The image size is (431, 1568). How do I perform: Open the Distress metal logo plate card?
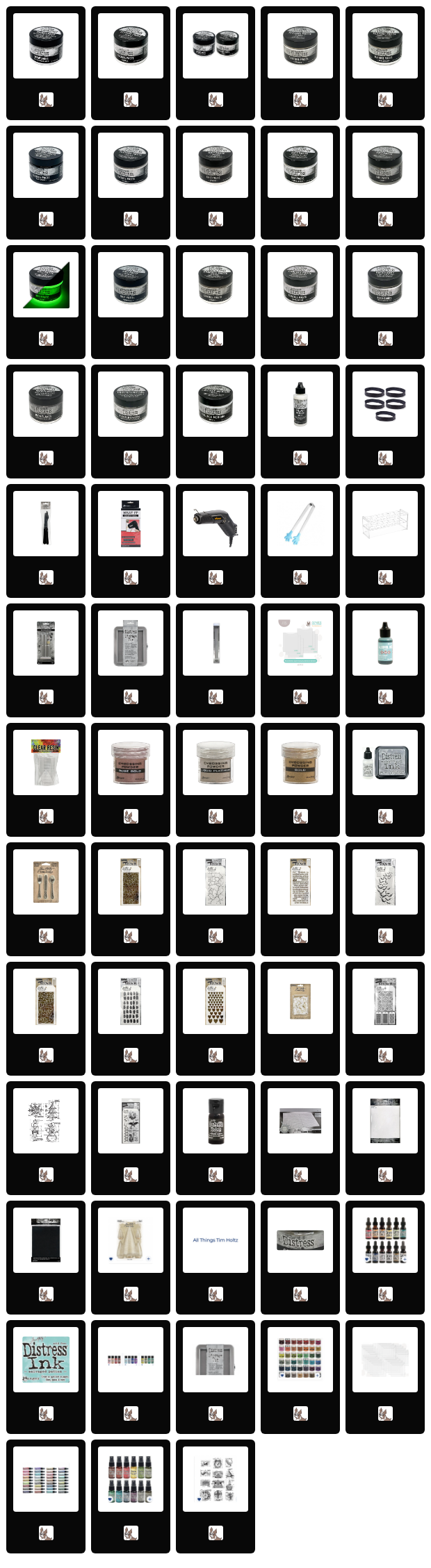point(300,1240)
